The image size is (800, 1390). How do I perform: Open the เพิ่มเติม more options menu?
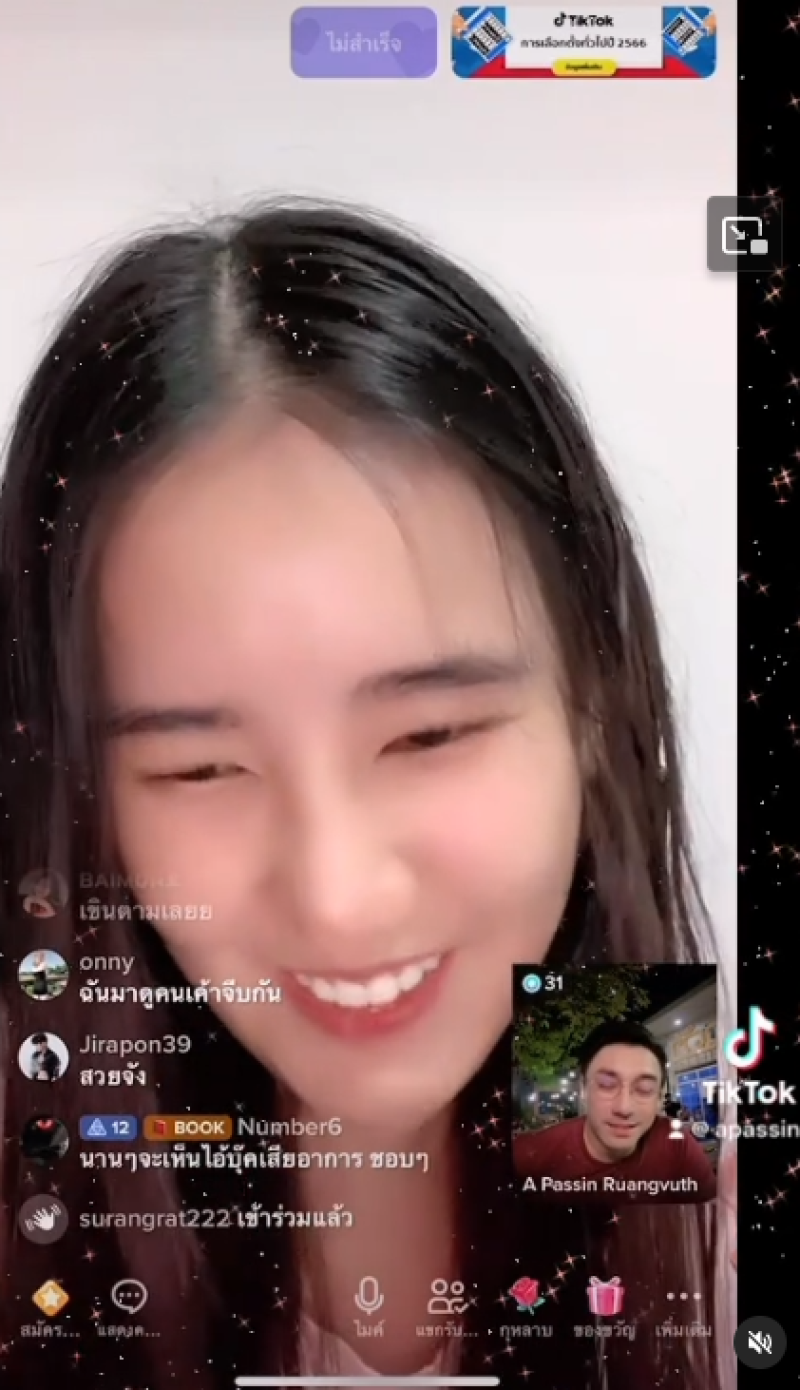click(x=683, y=1298)
